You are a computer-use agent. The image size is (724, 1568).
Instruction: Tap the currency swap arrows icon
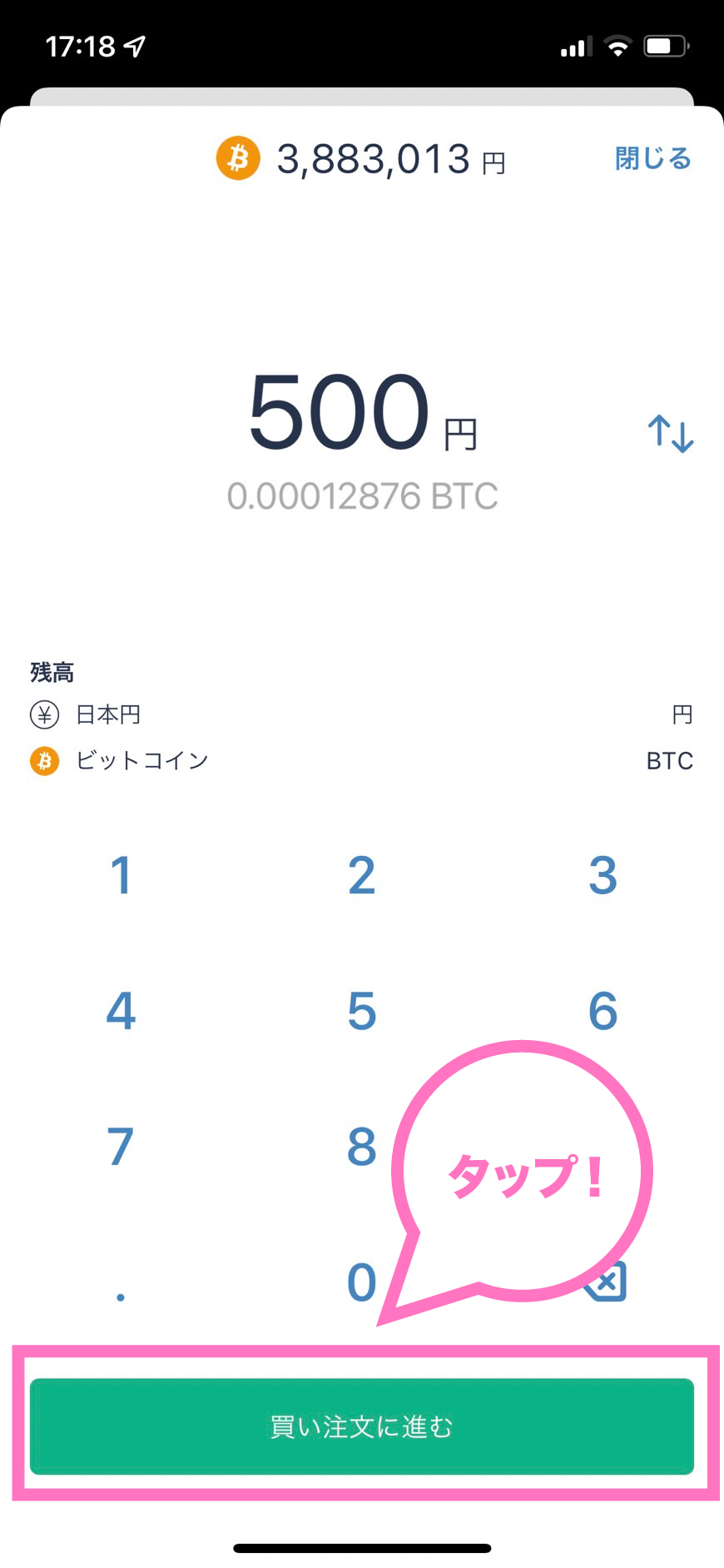point(671,433)
